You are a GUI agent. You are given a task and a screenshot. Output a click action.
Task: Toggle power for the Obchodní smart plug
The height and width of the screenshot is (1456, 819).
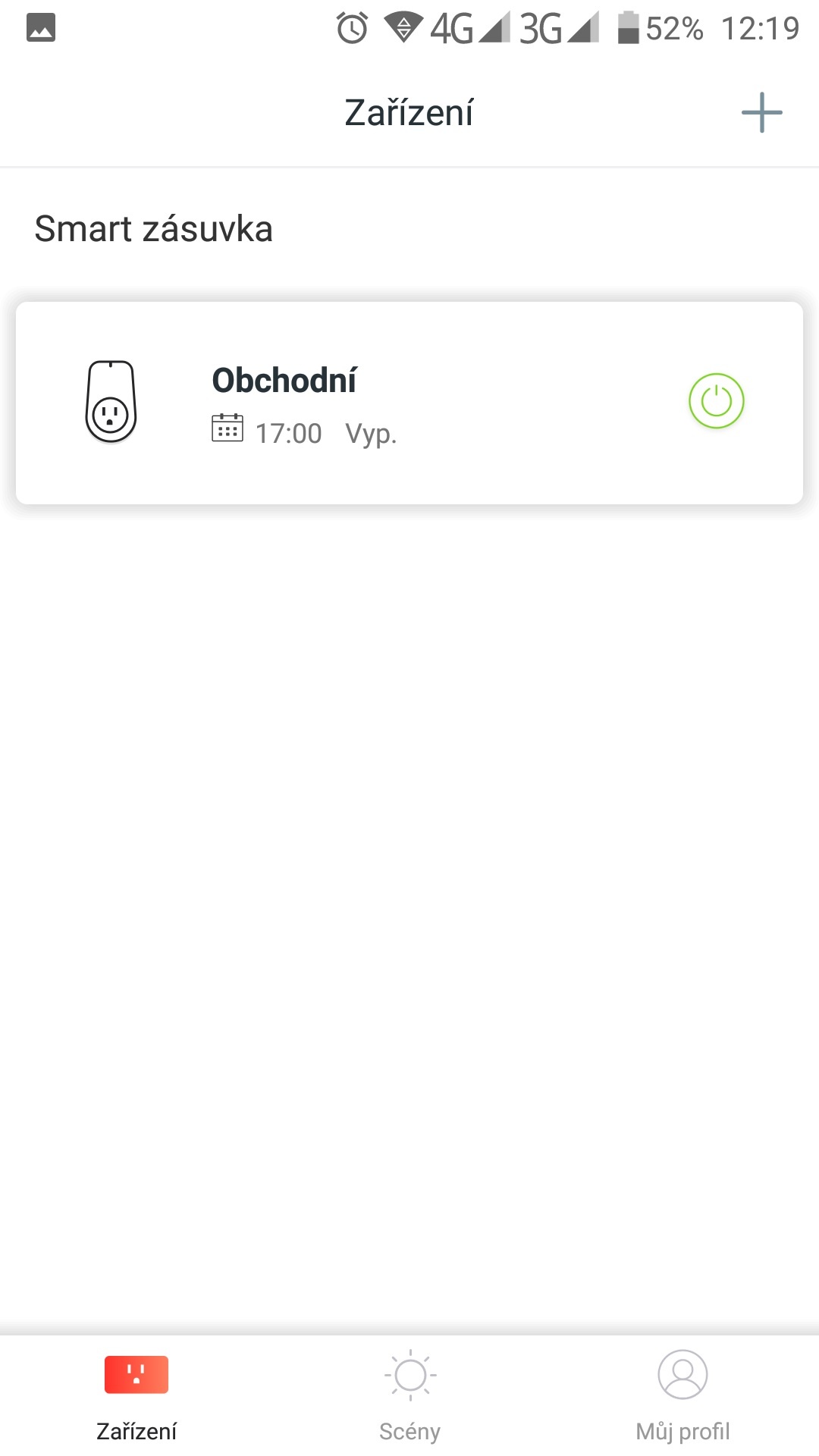click(x=716, y=401)
